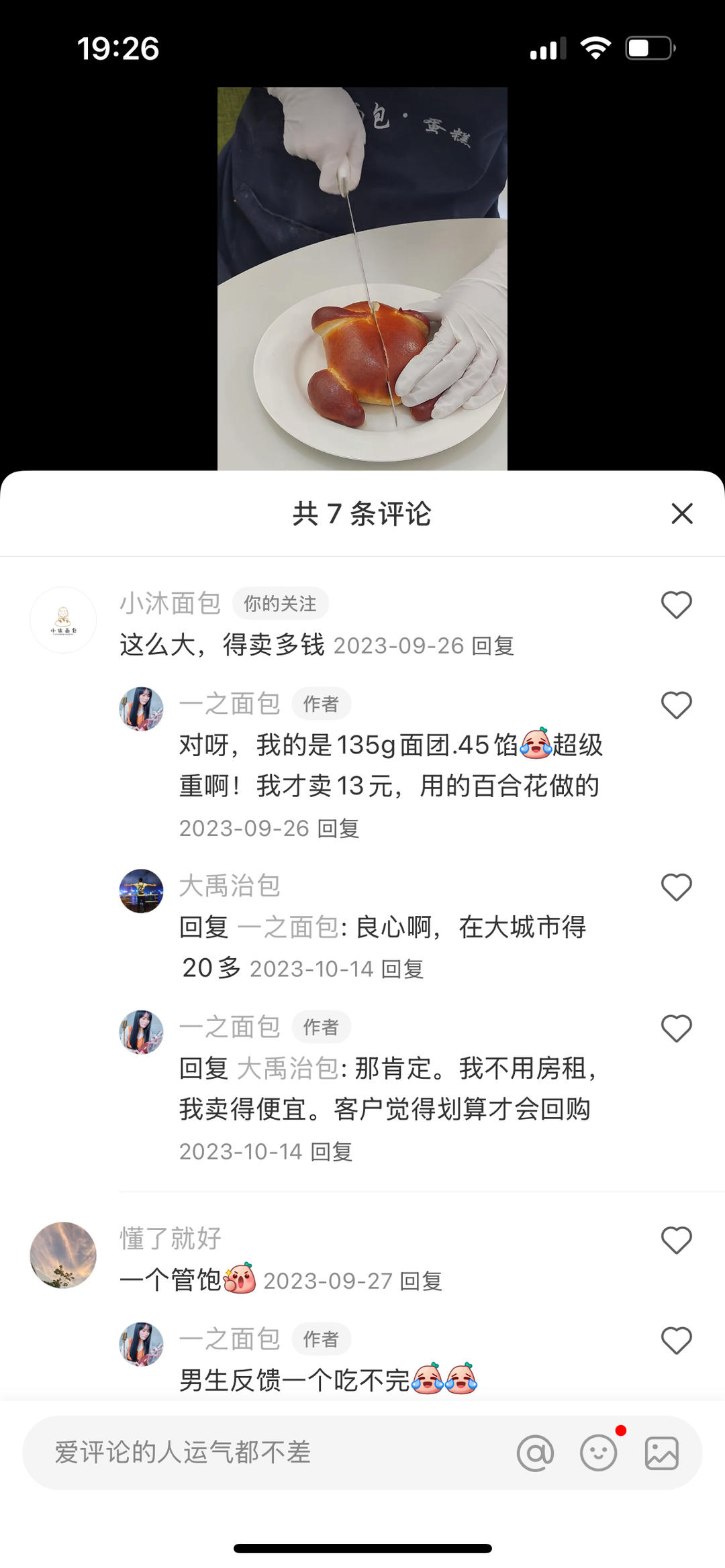Close the comments panel

click(x=682, y=514)
